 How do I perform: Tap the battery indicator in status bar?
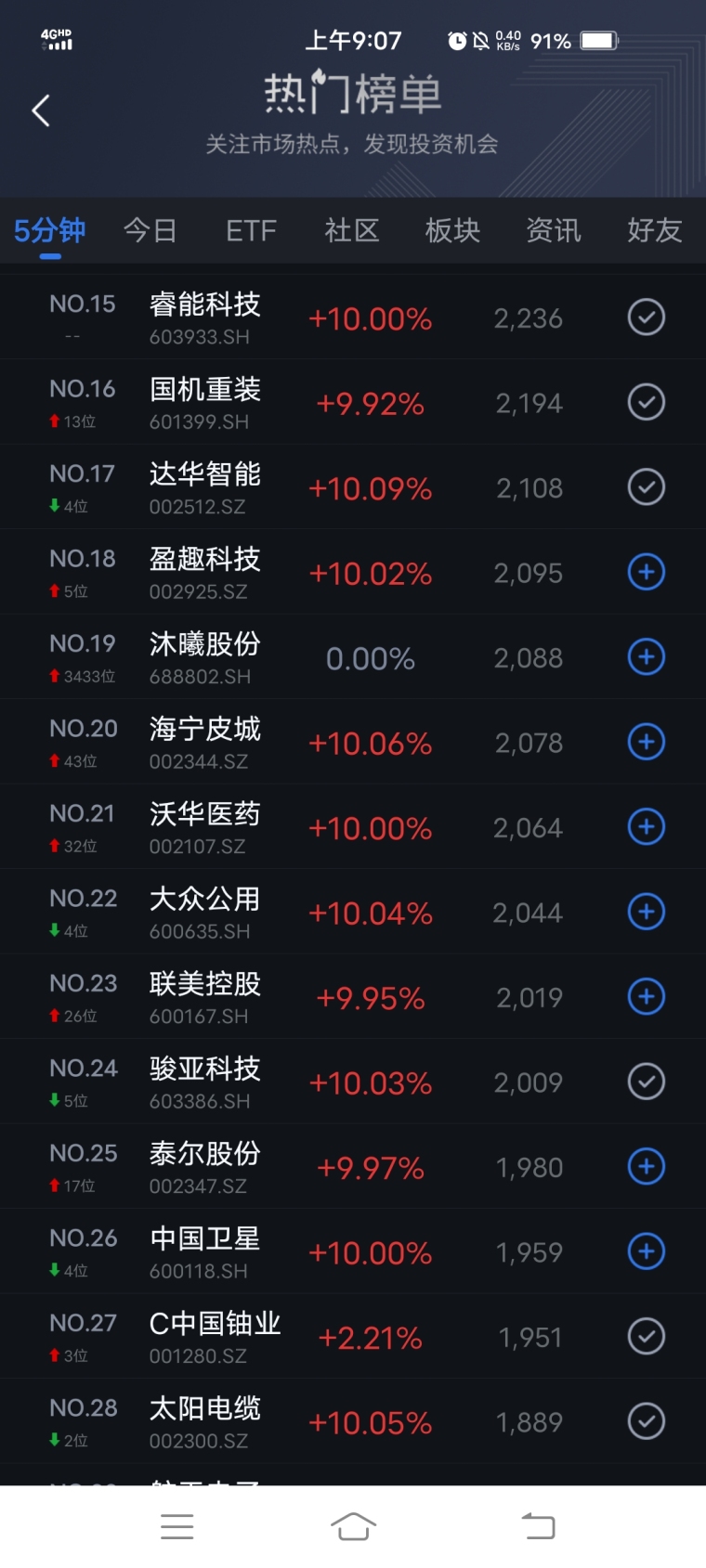pos(598,40)
